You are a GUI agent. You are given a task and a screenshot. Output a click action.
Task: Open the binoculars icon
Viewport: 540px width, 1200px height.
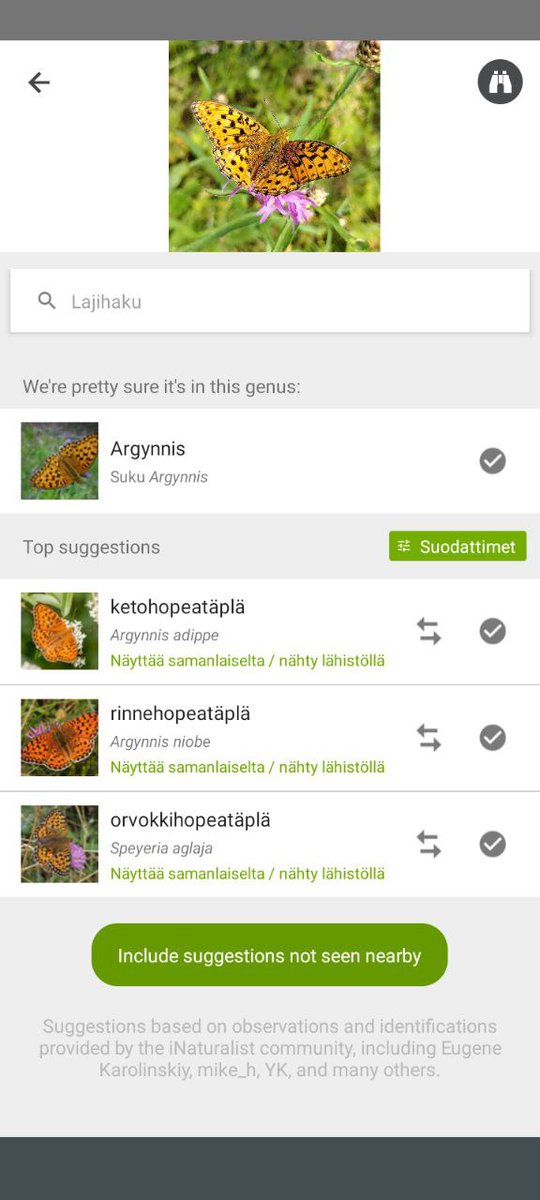tap(500, 82)
